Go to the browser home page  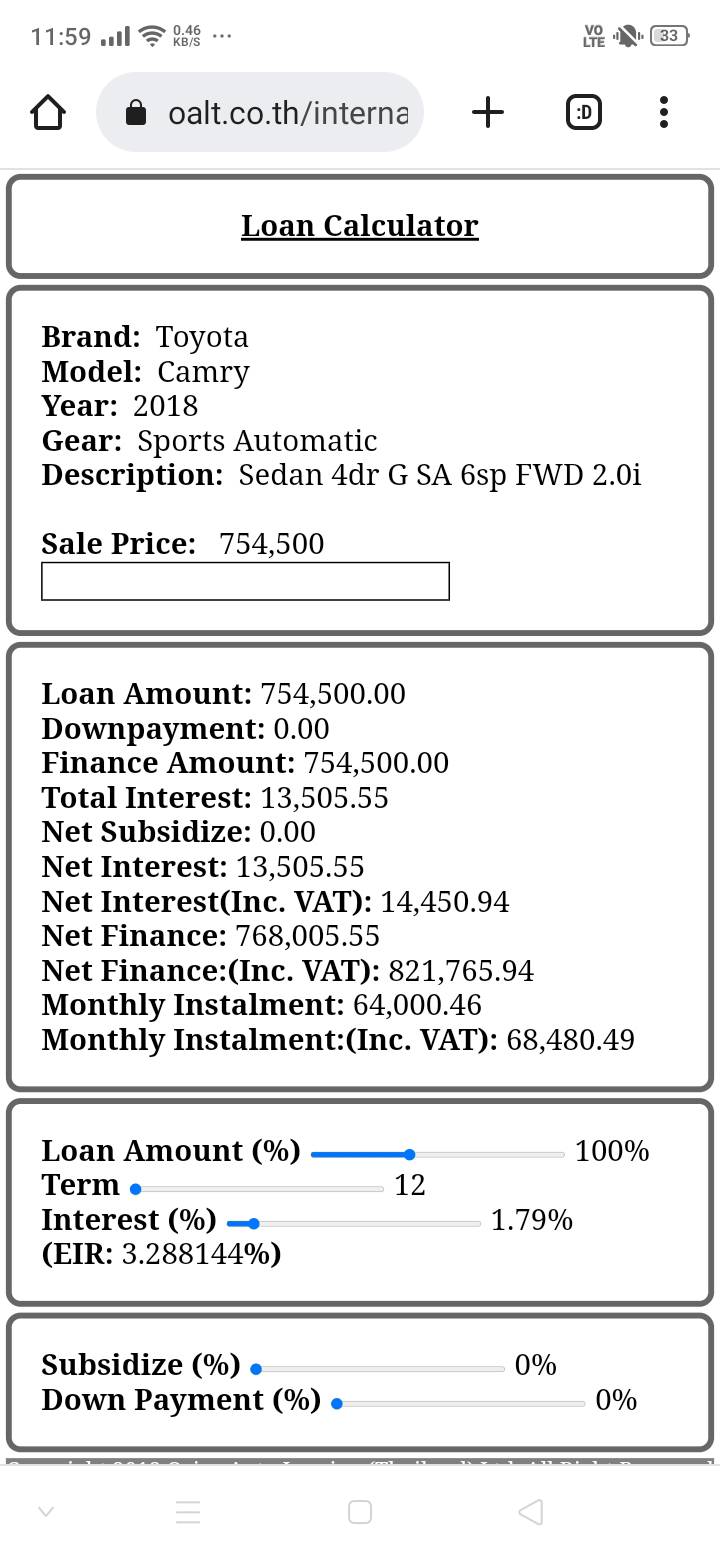pyautogui.click(x=48, y=112)
